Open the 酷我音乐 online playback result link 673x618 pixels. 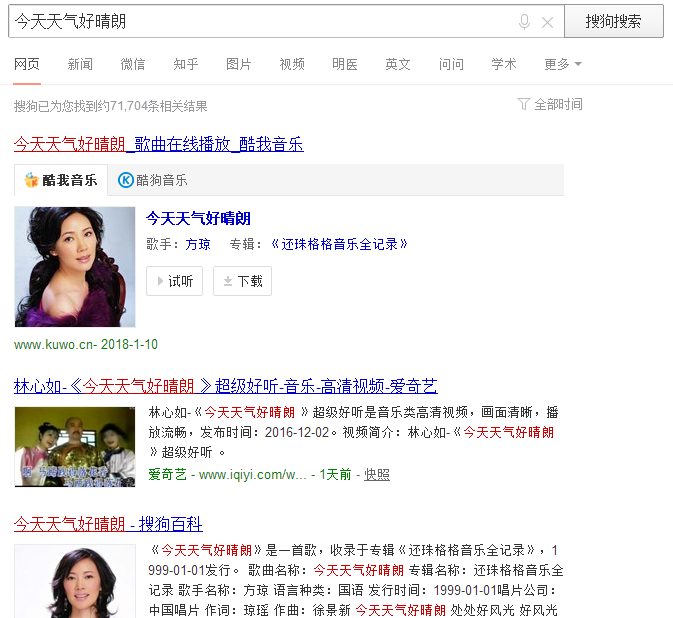tap(158, 144)
